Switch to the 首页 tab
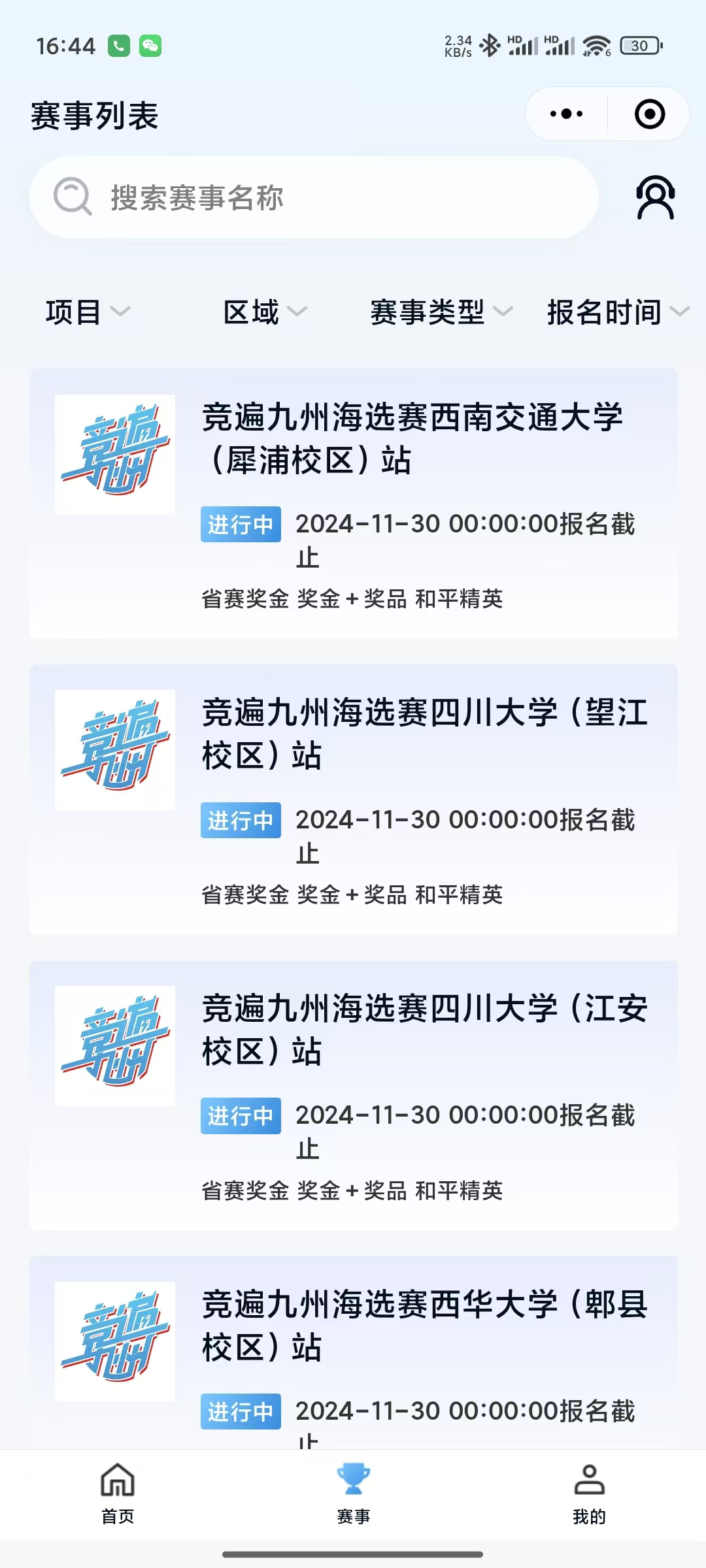Viewport: 706px width, 1568px height. pos(118,1494)
